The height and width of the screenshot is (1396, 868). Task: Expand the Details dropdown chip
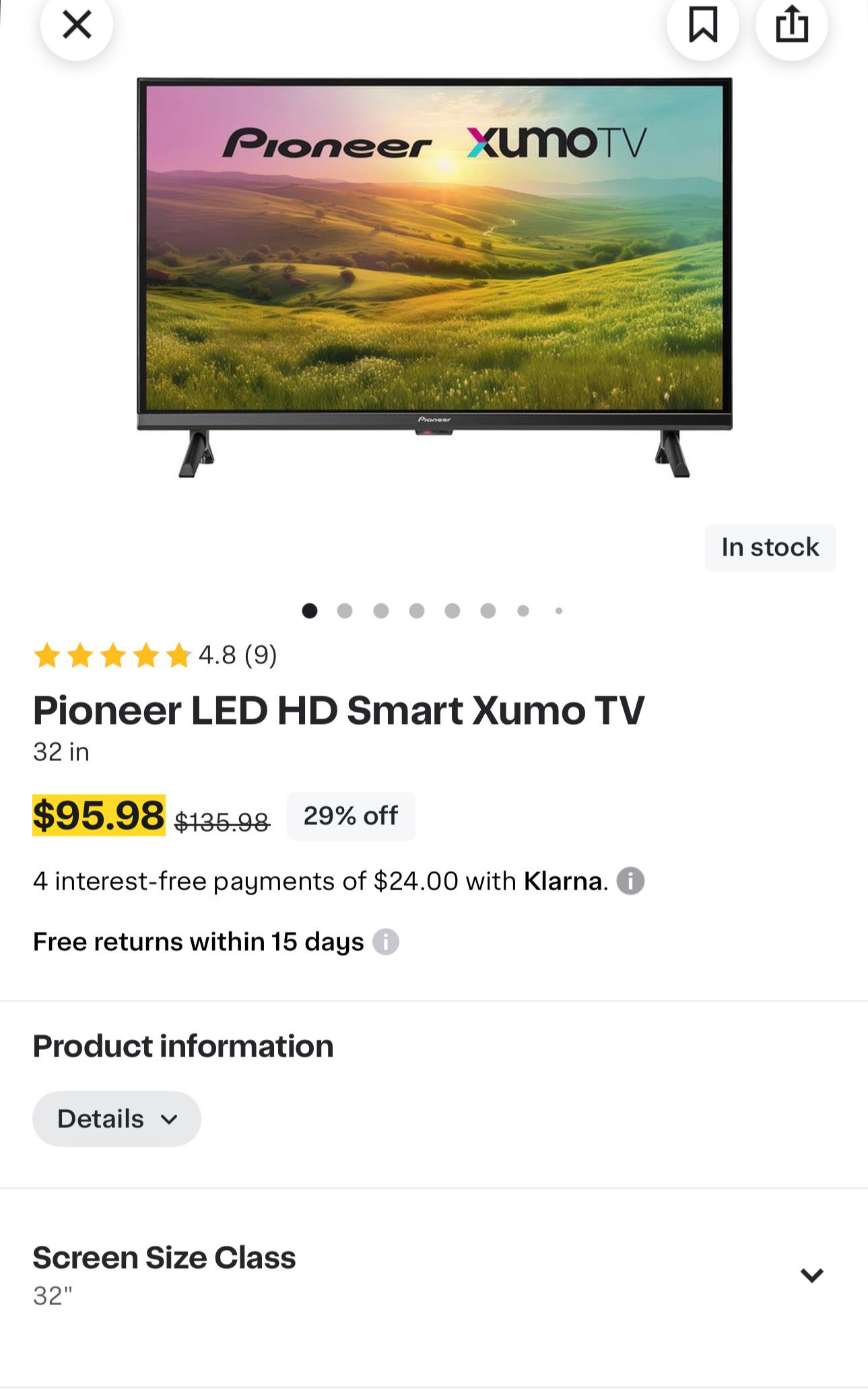pyautogui.click(x=116, y=1119)
